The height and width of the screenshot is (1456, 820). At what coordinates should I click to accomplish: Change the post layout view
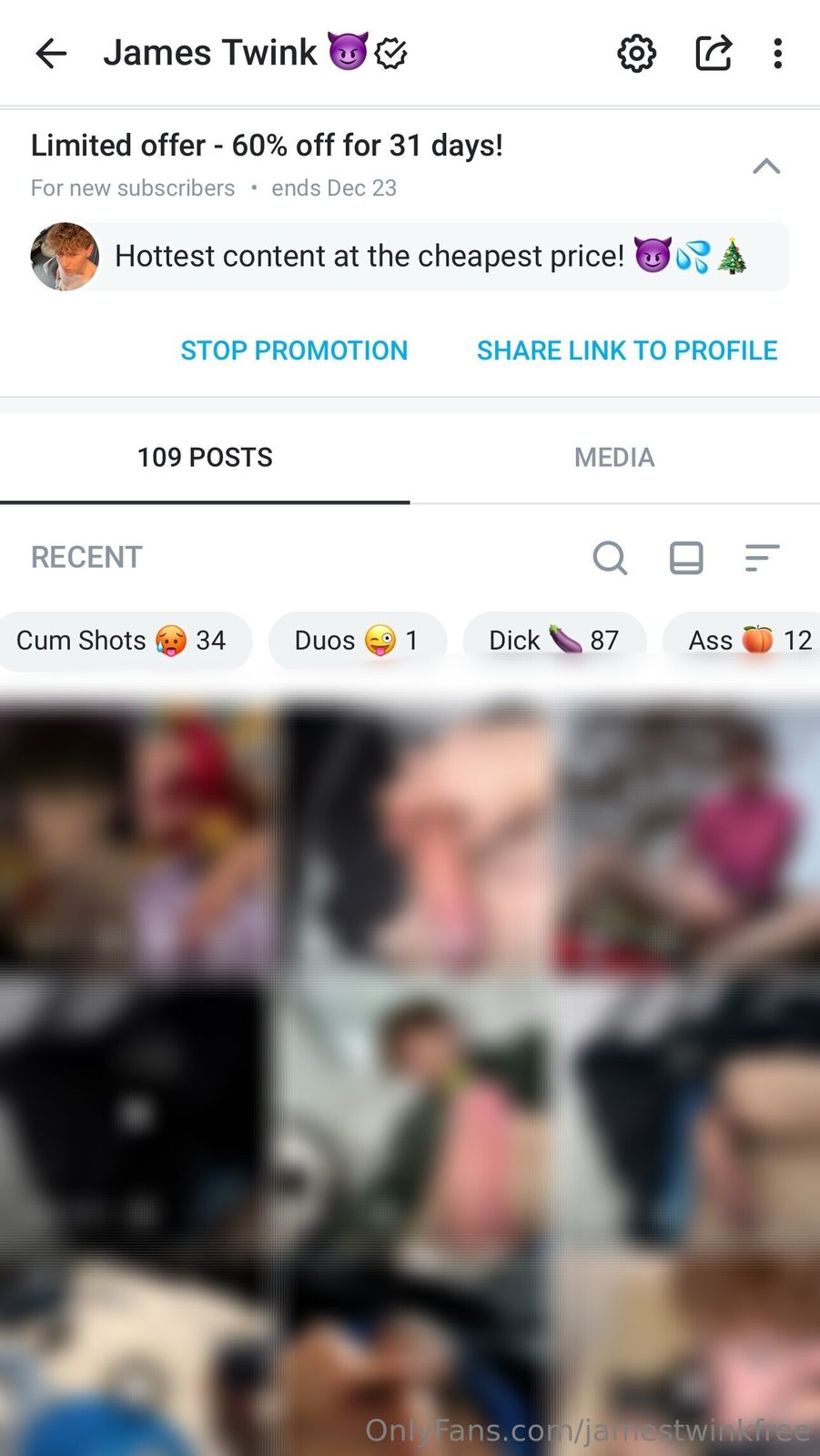686,557
